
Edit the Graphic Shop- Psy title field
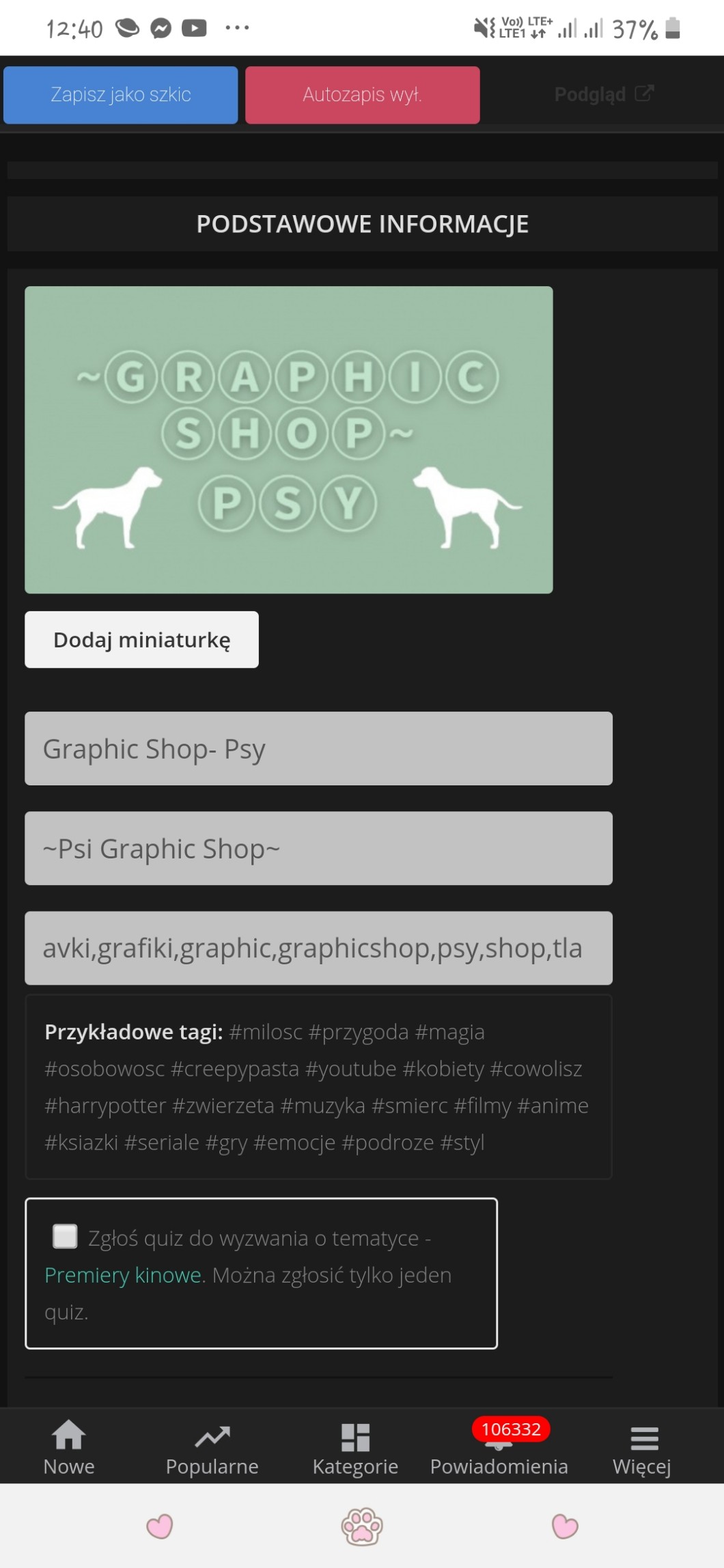coord(318,748)
